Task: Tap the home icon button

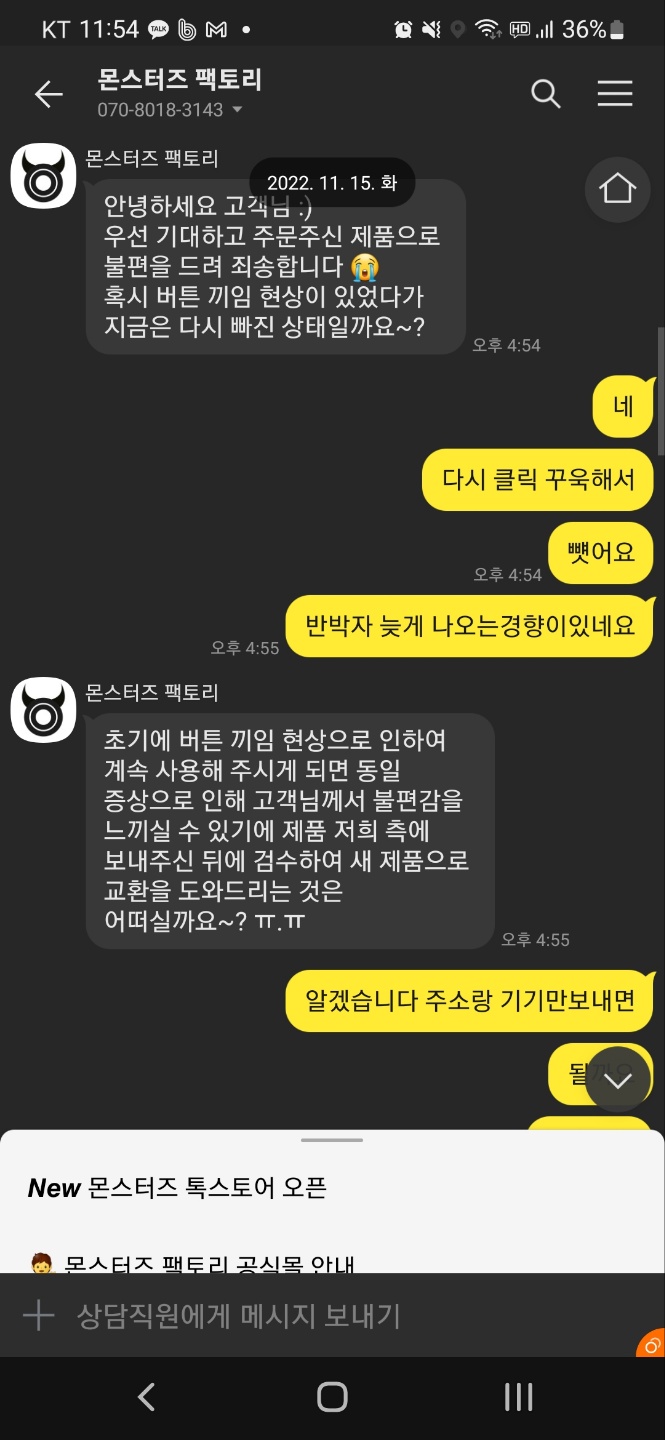Action: [x=617, y=188]
